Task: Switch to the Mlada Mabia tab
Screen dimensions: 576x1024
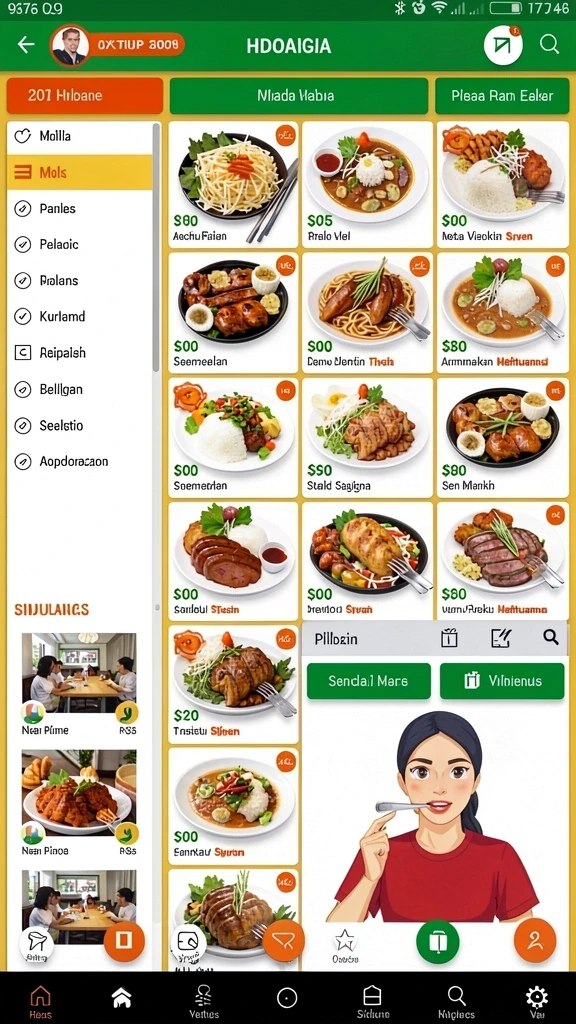Action: pos(298,95)
